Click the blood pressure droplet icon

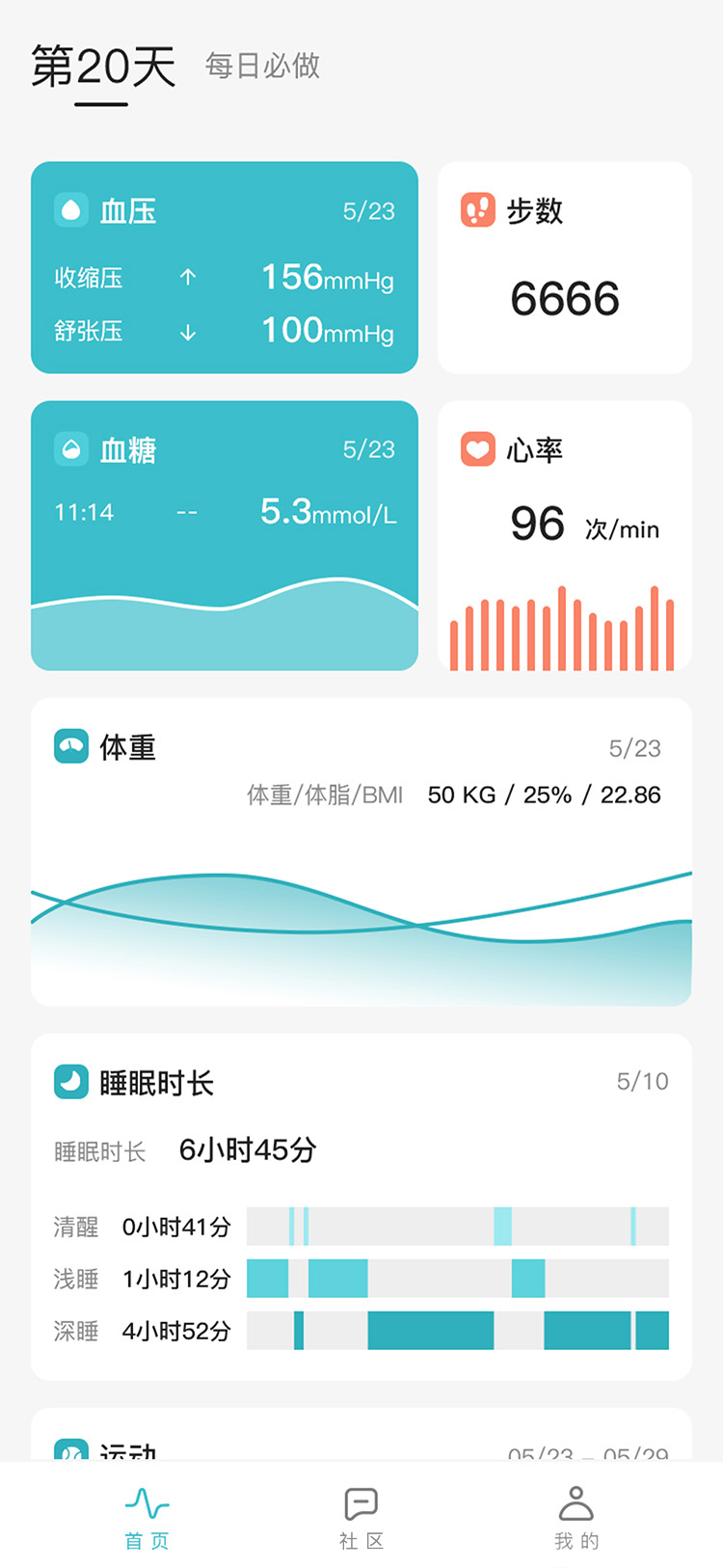click(x=69, y=211)
